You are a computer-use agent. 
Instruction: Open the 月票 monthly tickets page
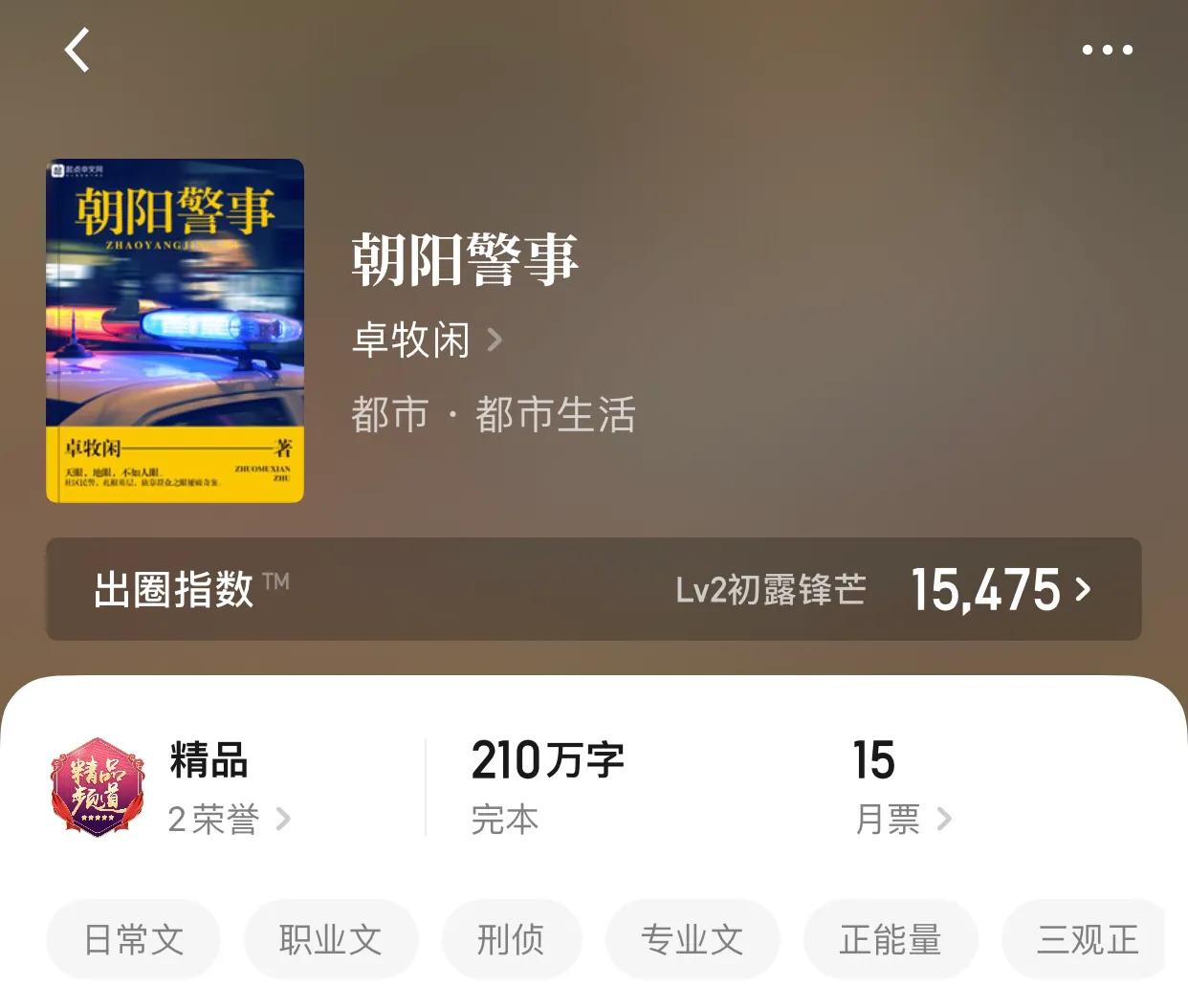902,819
